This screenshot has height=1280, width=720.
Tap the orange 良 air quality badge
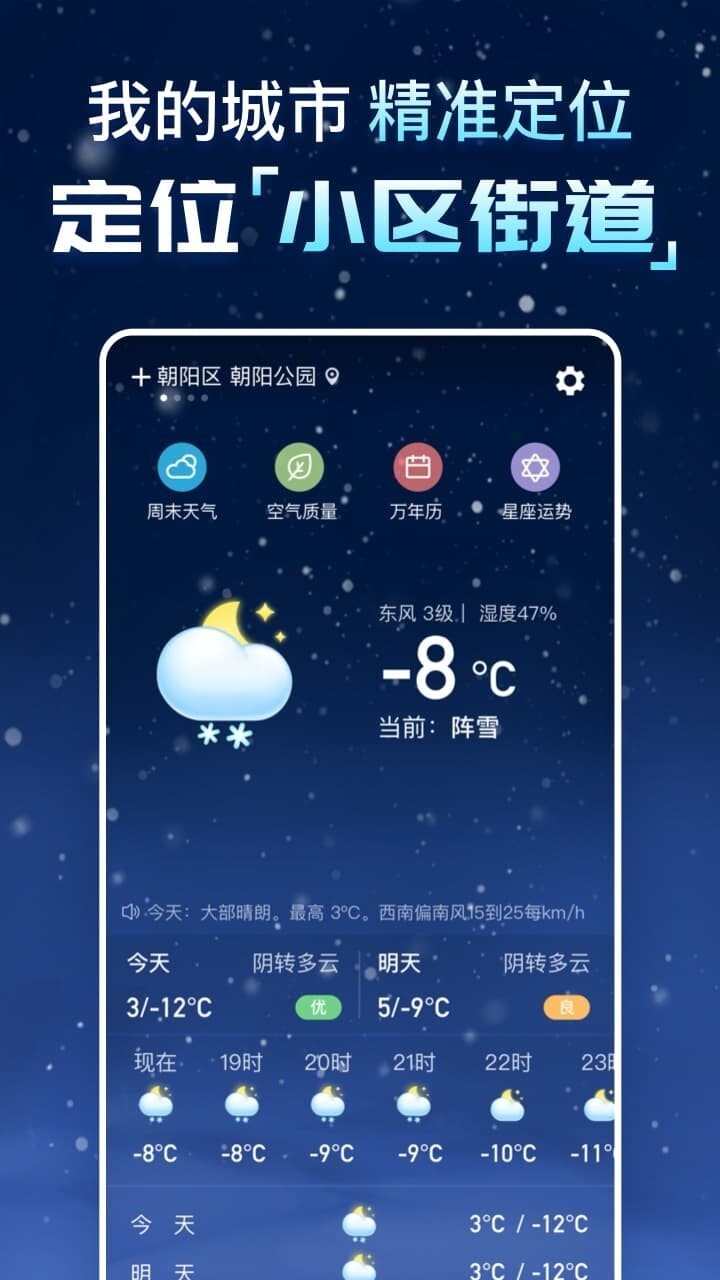pos(567,1009)
